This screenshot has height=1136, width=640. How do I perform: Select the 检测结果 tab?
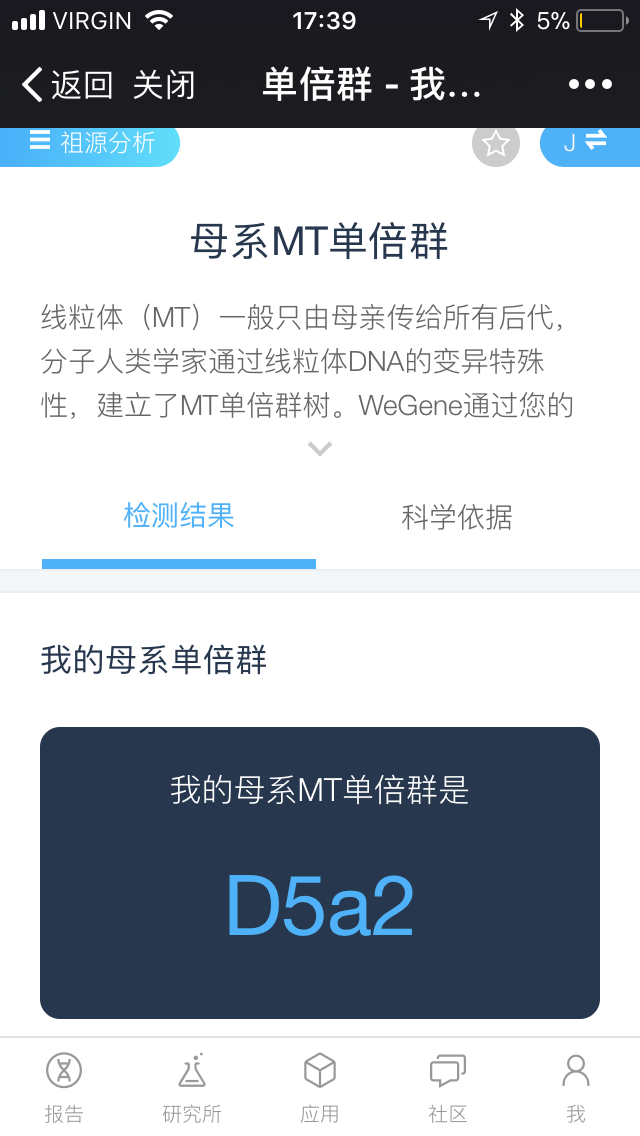coord(179,517)
